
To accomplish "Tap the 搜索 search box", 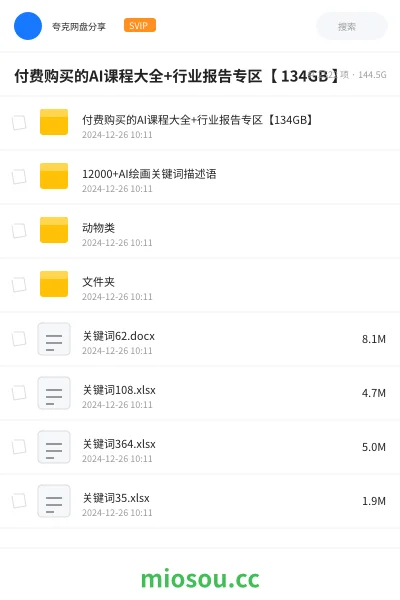I will 351,26.
